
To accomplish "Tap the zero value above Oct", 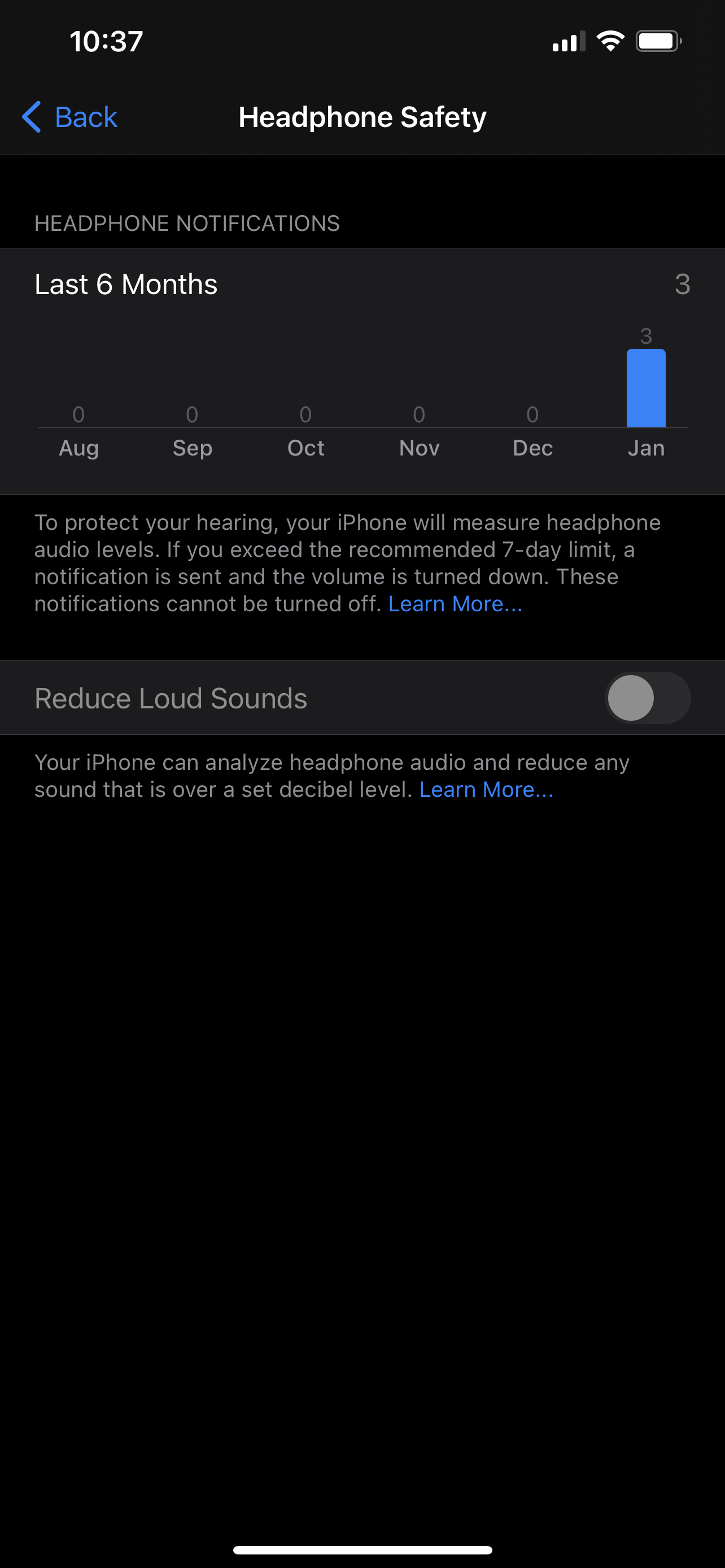I will [x=305, y=414].
